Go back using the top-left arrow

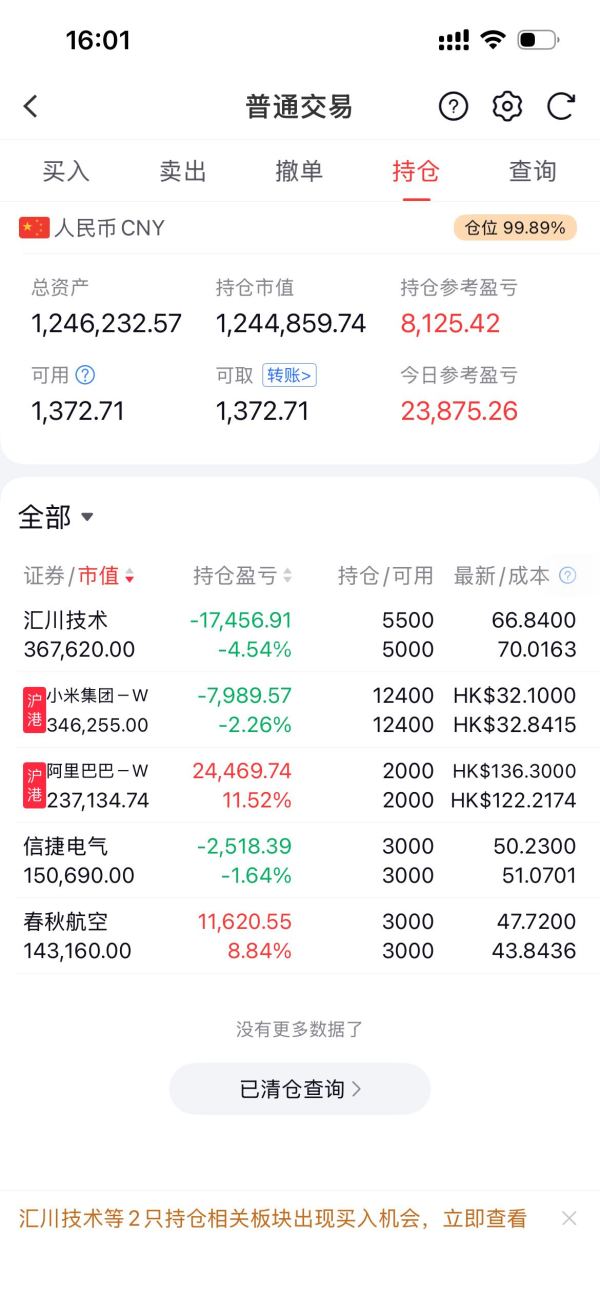click(31, 106)
